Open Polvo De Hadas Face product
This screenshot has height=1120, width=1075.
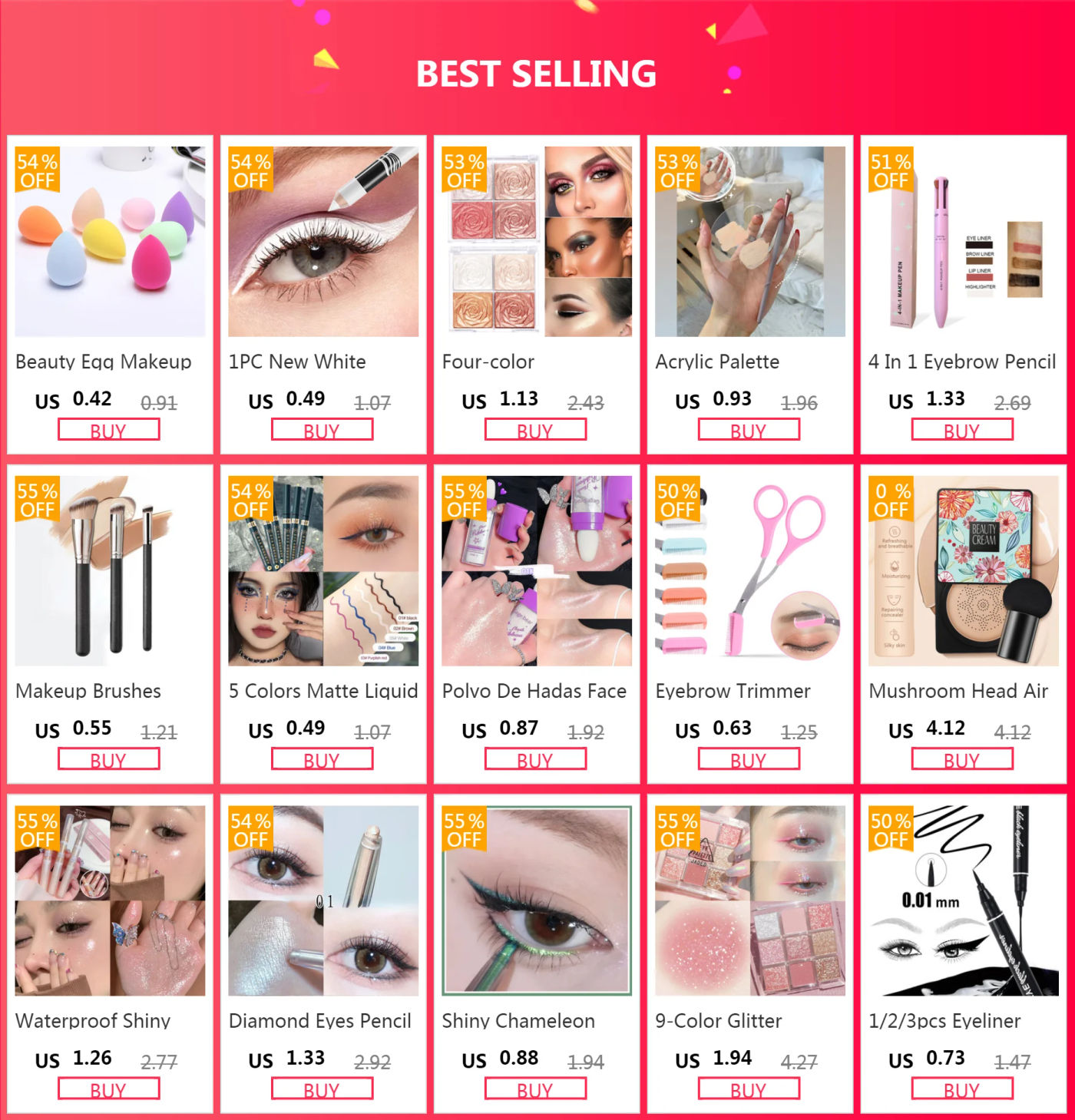536,571
